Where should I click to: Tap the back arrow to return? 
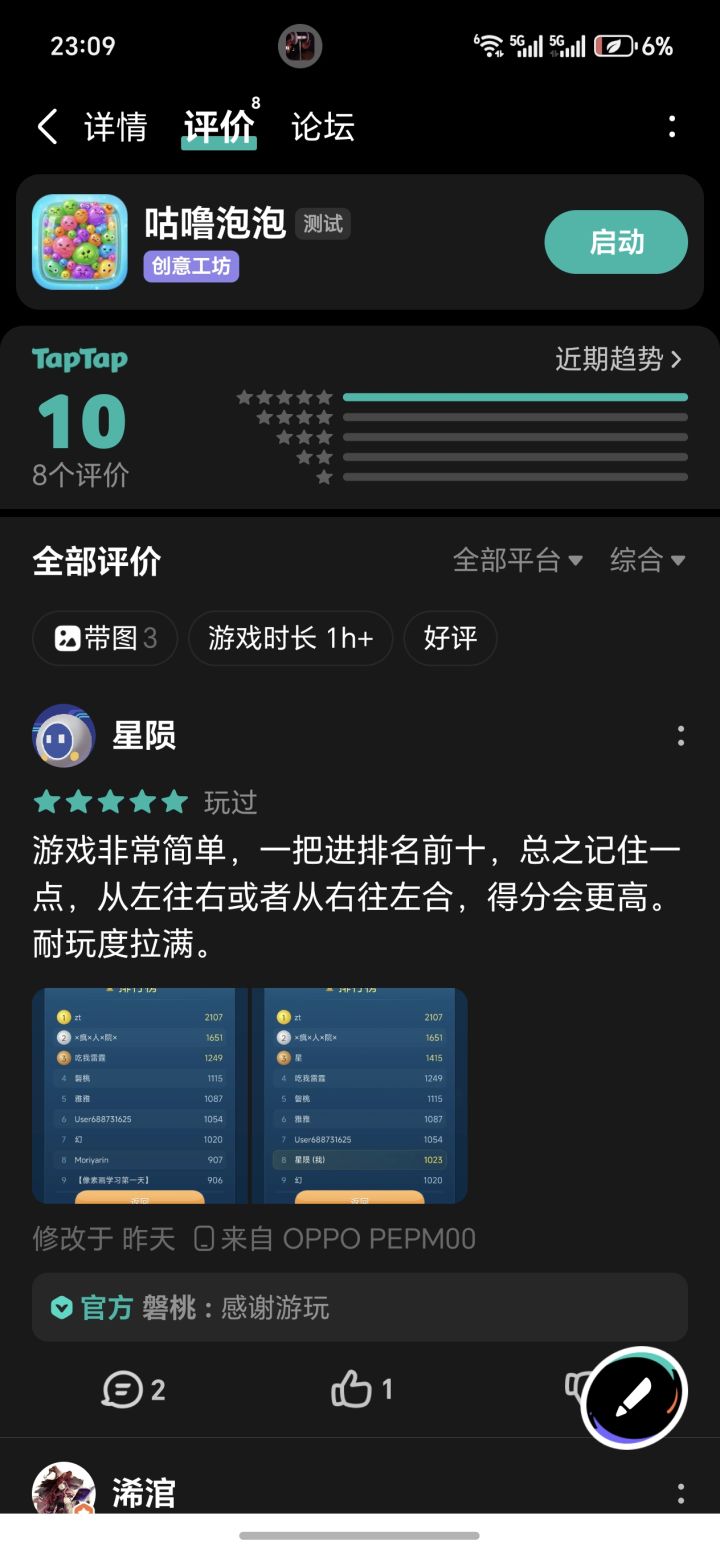pyautogui.click(x=45, y=127)
